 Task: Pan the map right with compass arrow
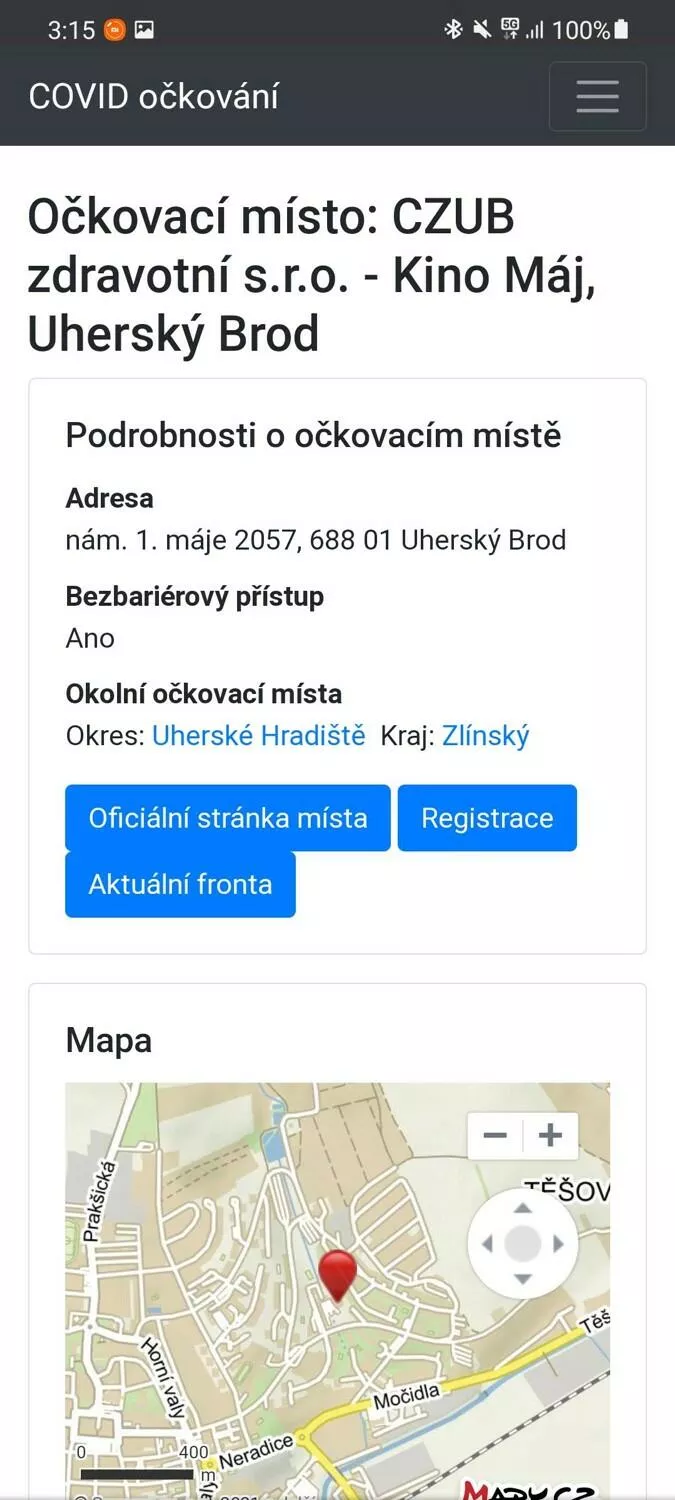(559, 1244)
